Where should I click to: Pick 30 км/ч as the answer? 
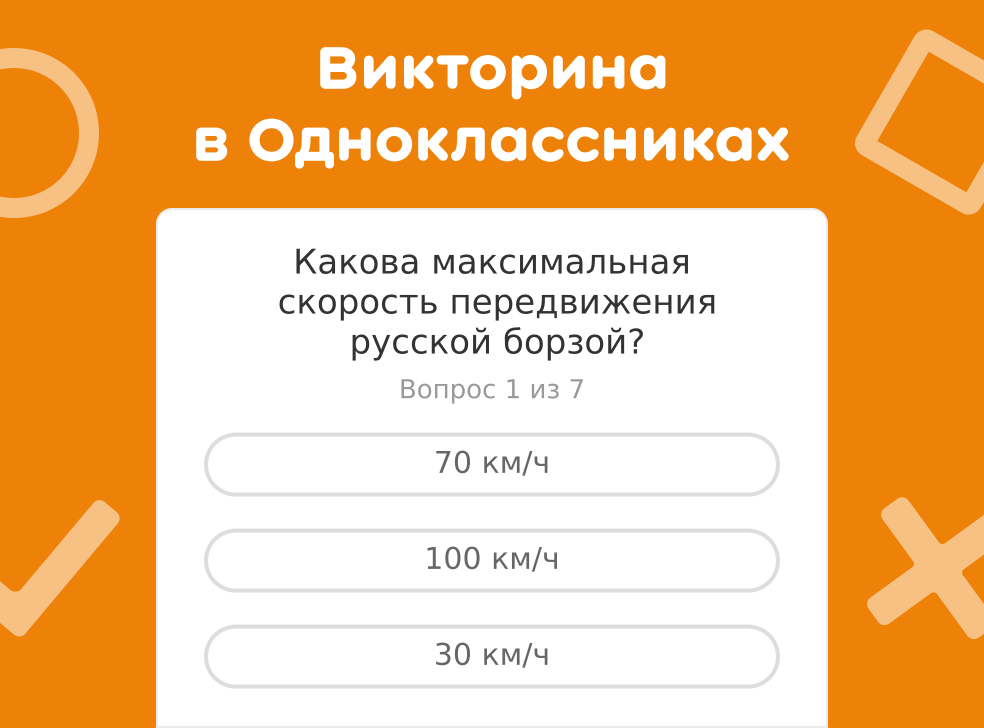[491, 656]
